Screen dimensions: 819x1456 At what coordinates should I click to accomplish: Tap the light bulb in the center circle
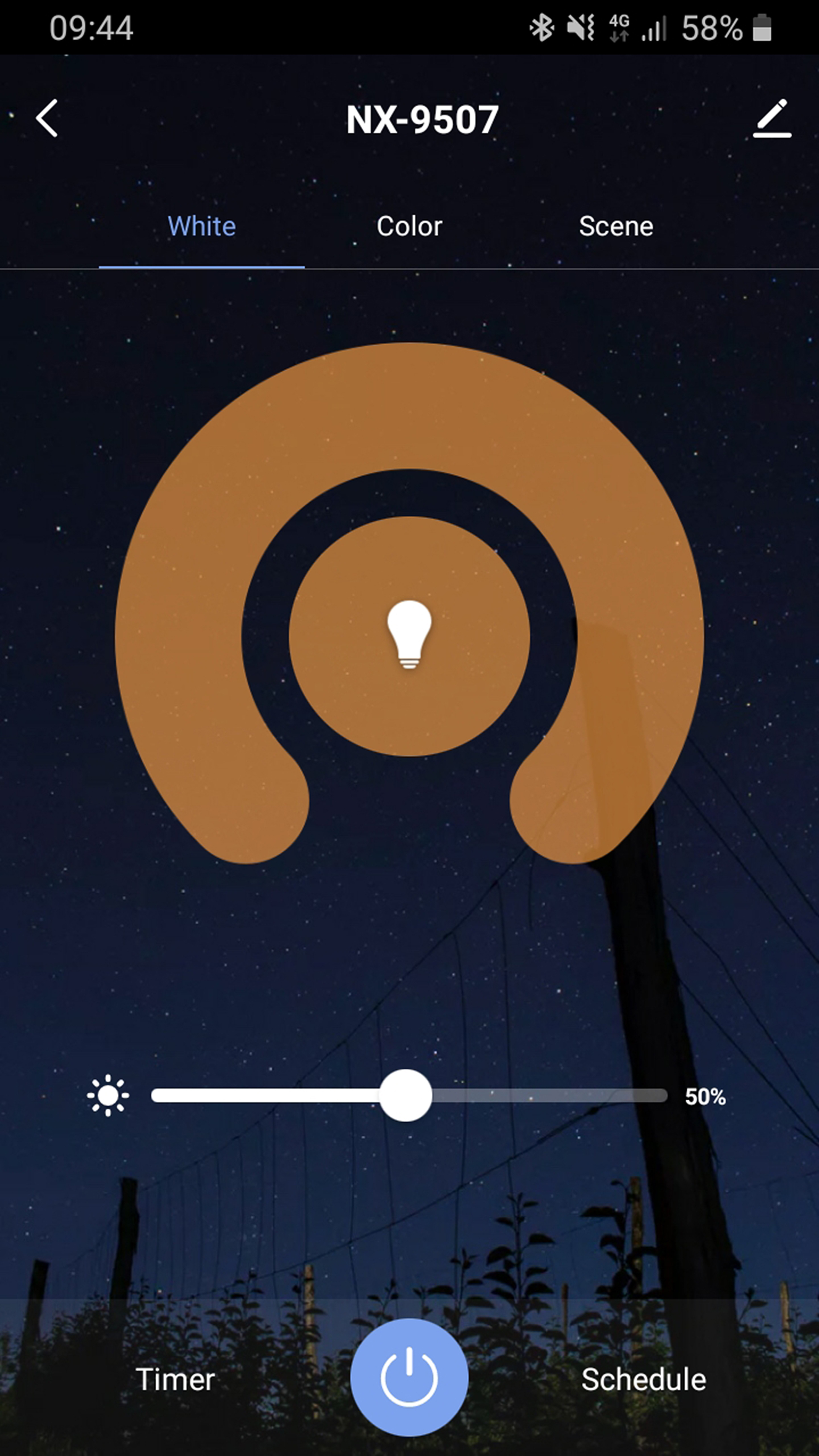coord(409,635)
